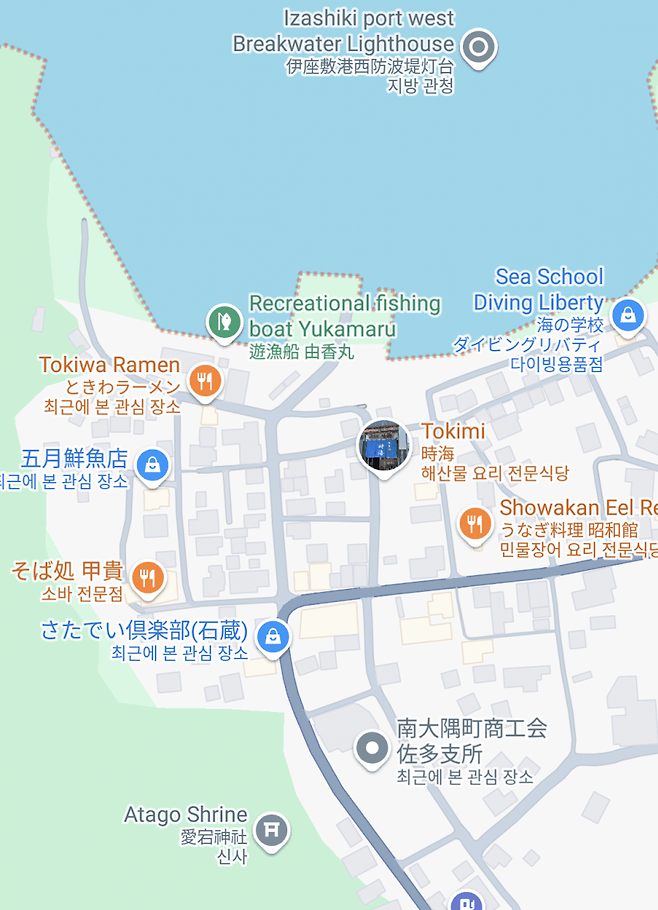Open the Atago Shrine pin

tap(271, 828)
